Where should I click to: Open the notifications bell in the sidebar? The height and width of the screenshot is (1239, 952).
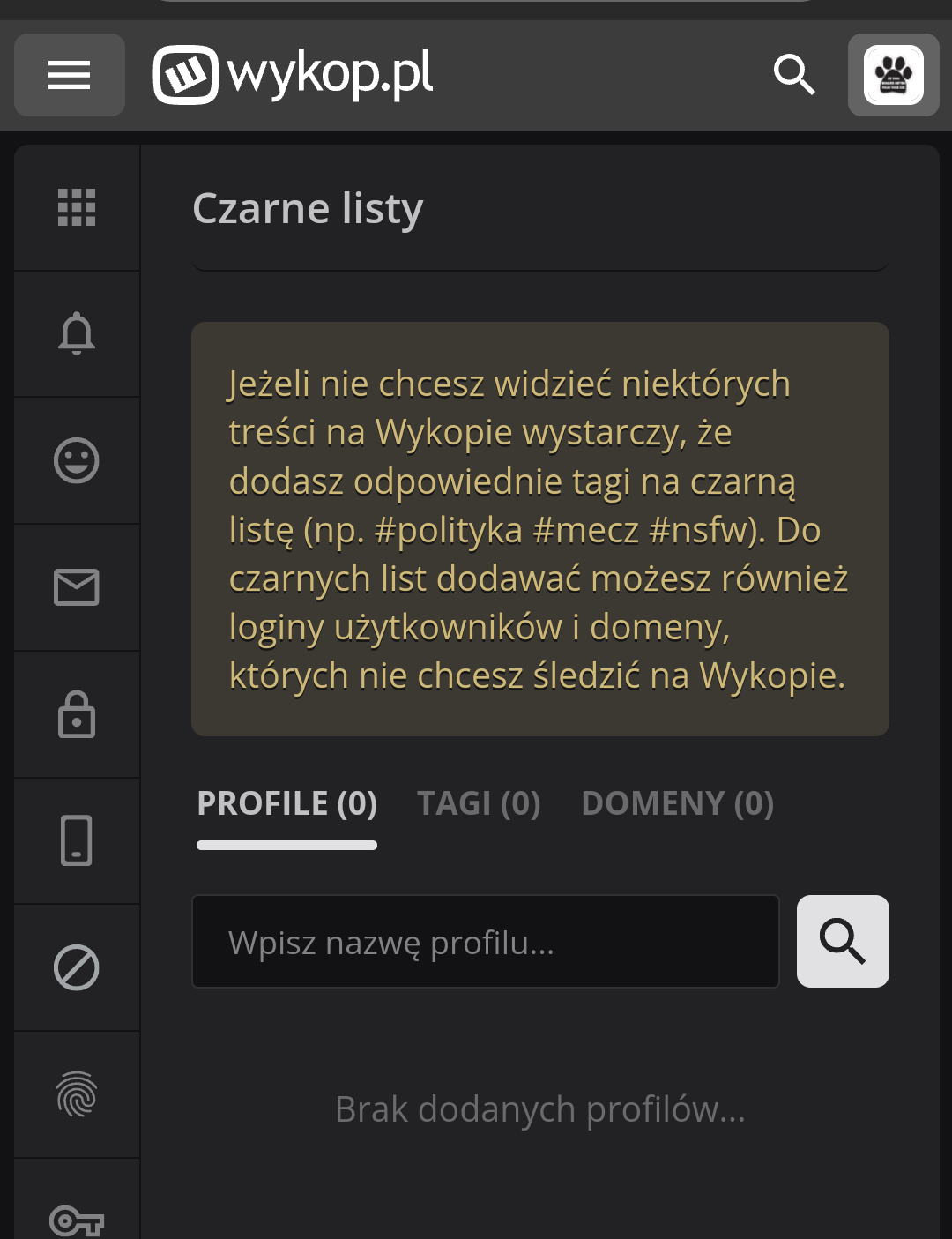tap(77, 333)
